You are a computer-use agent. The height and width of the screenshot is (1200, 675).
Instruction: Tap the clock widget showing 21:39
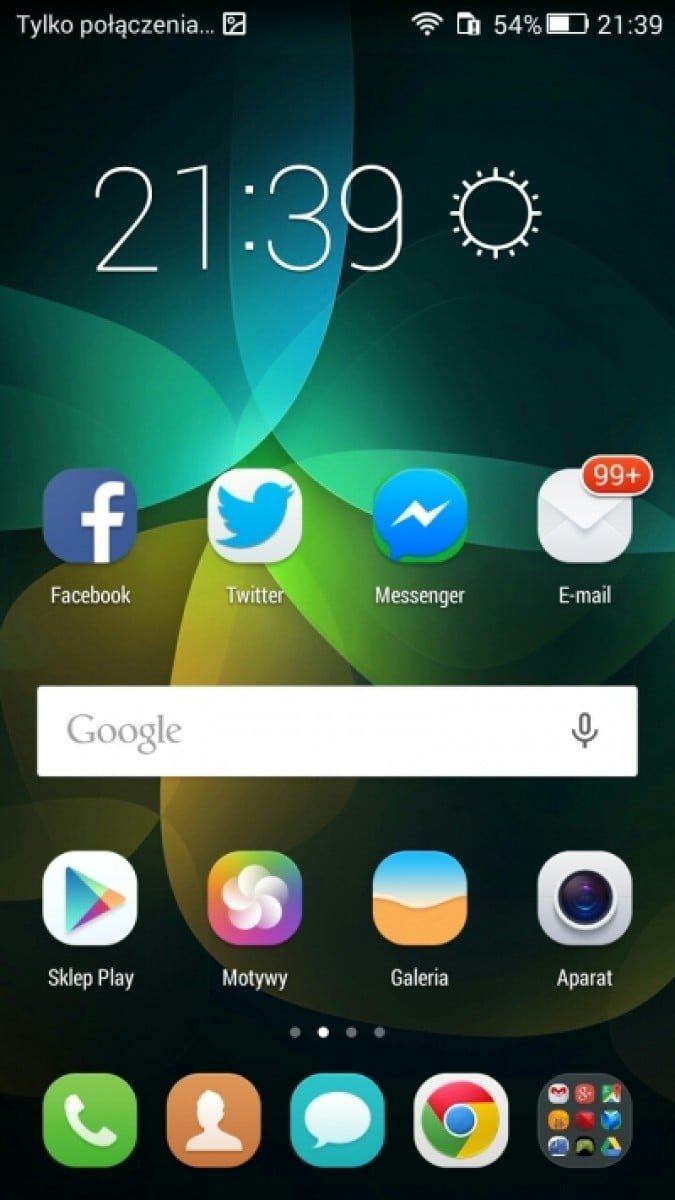(x=250, y=217)
